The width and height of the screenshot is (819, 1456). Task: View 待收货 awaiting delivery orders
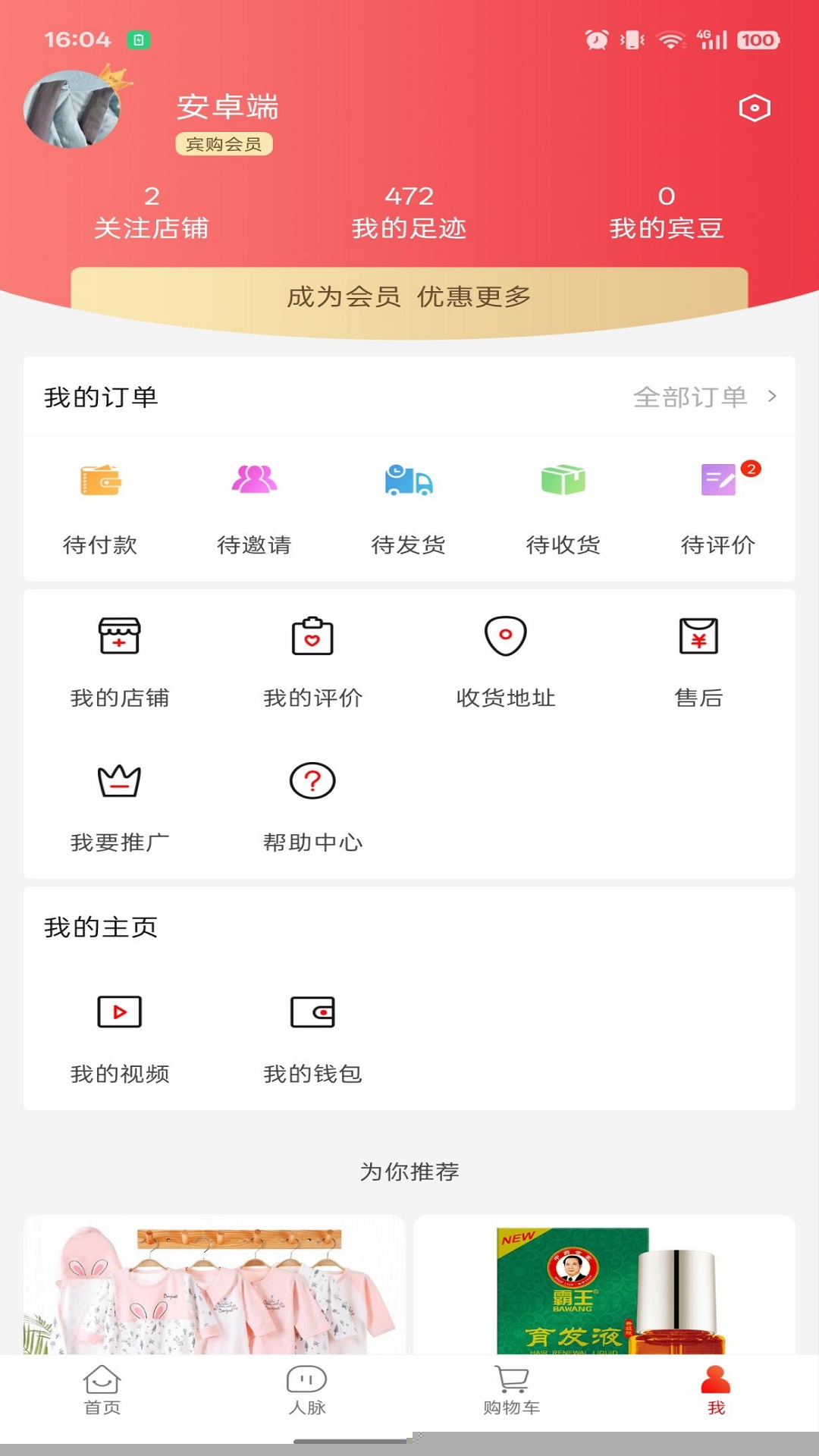(x=563, y=503)
